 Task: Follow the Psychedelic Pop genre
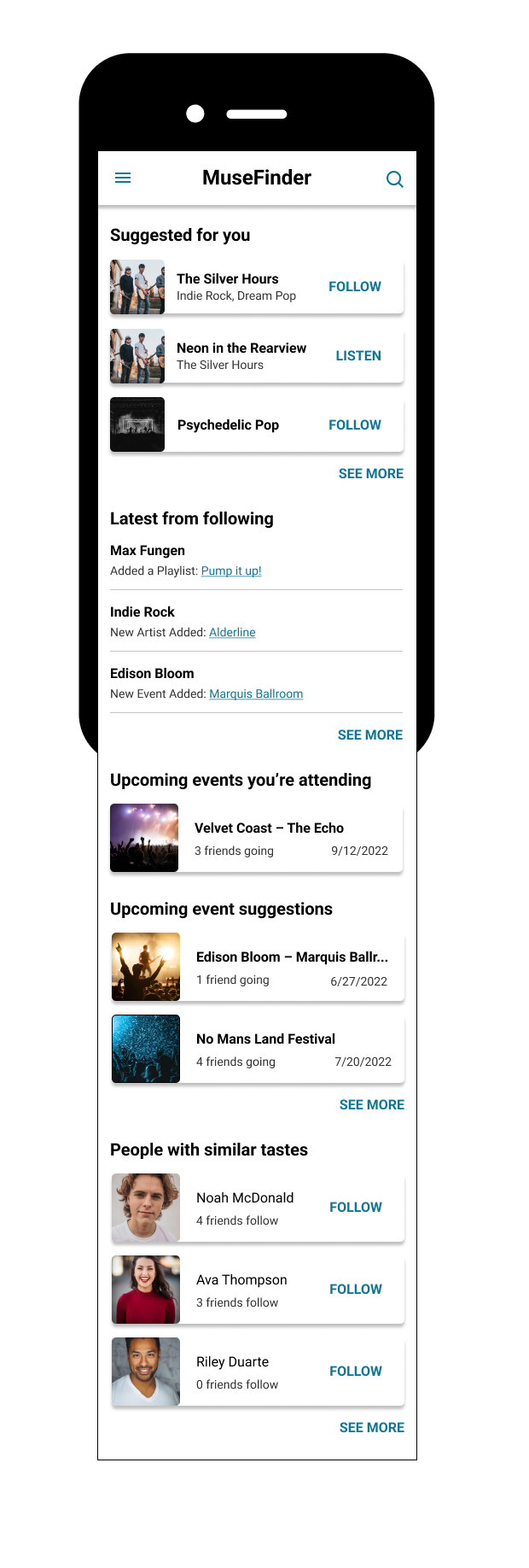pyautogui.click(x=355, y=425)
